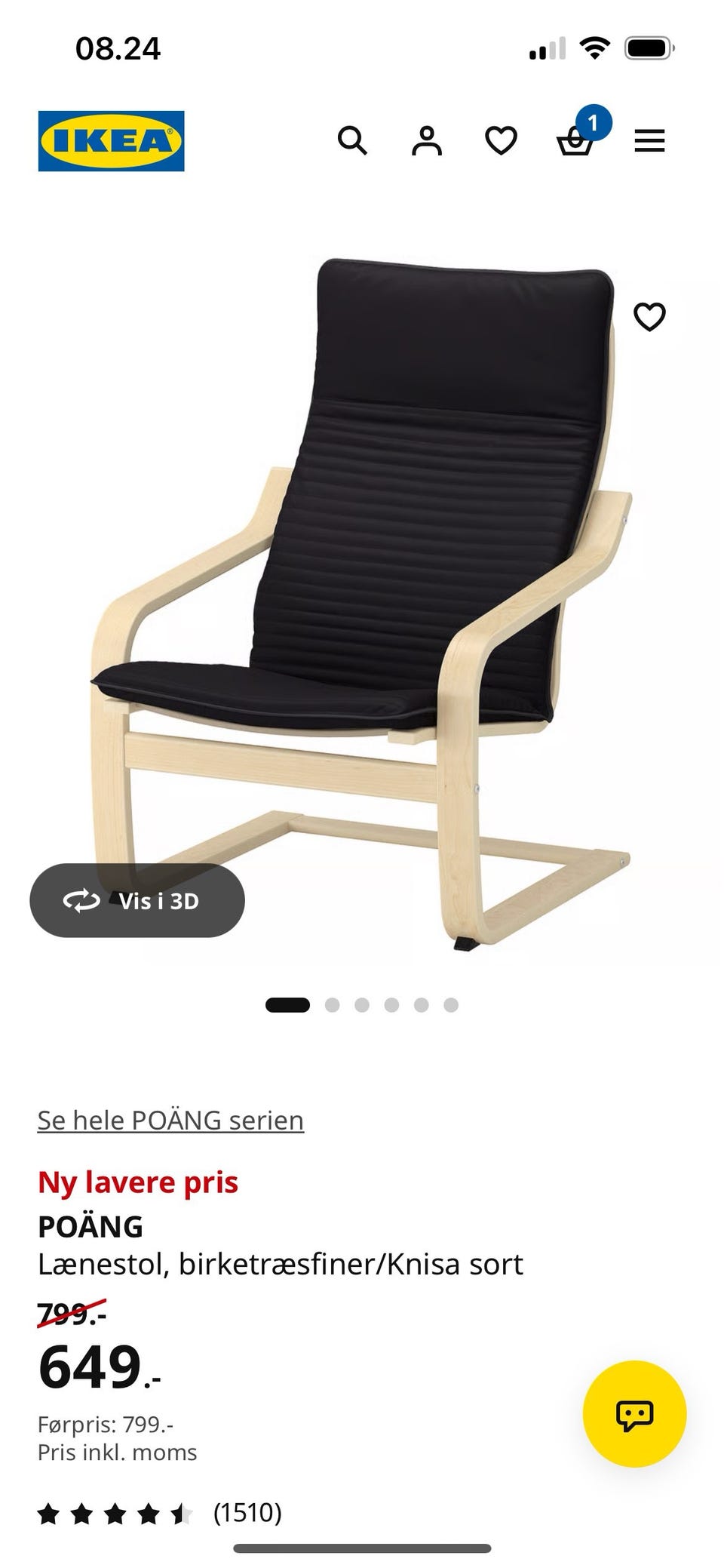This screenshot has height=1568, width=724.
Task: Open the favorites heart in header
Action: tap(501, 140)
